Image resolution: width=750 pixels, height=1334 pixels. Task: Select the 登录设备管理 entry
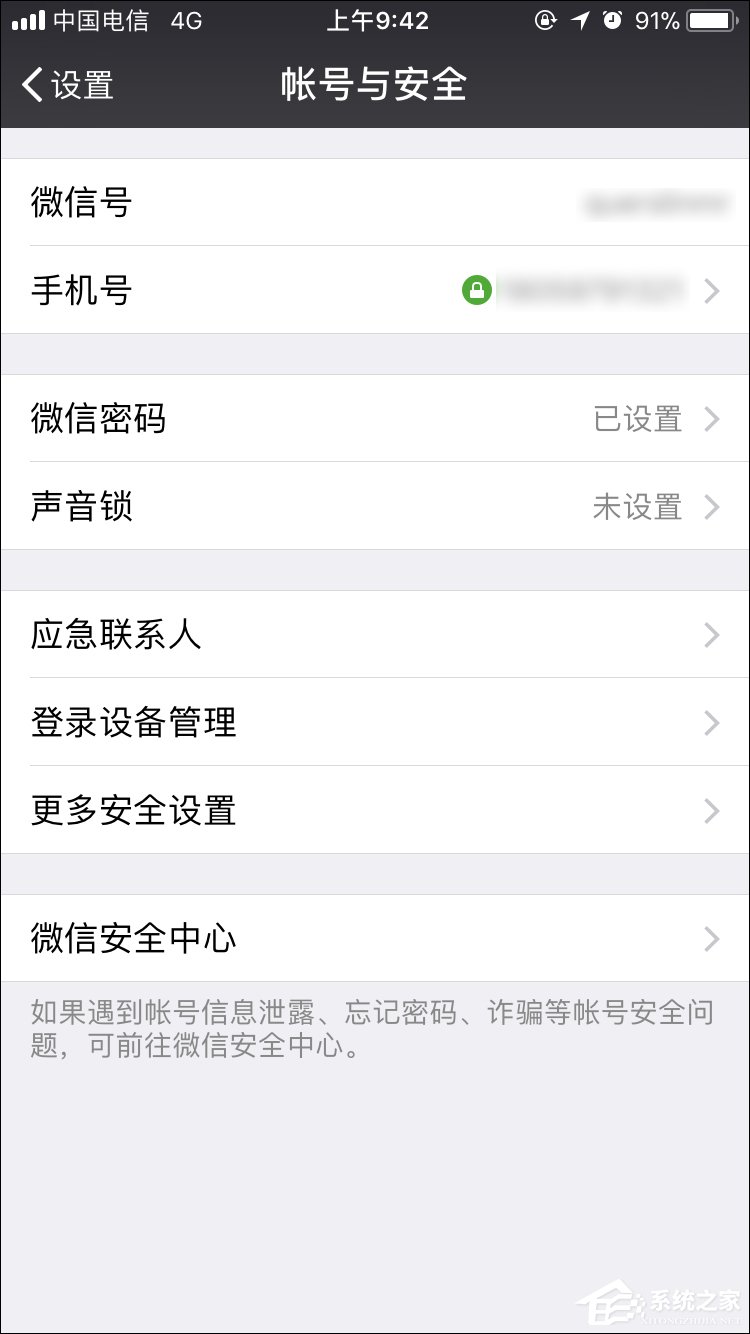pyautogui.click(x=375, y=723)
